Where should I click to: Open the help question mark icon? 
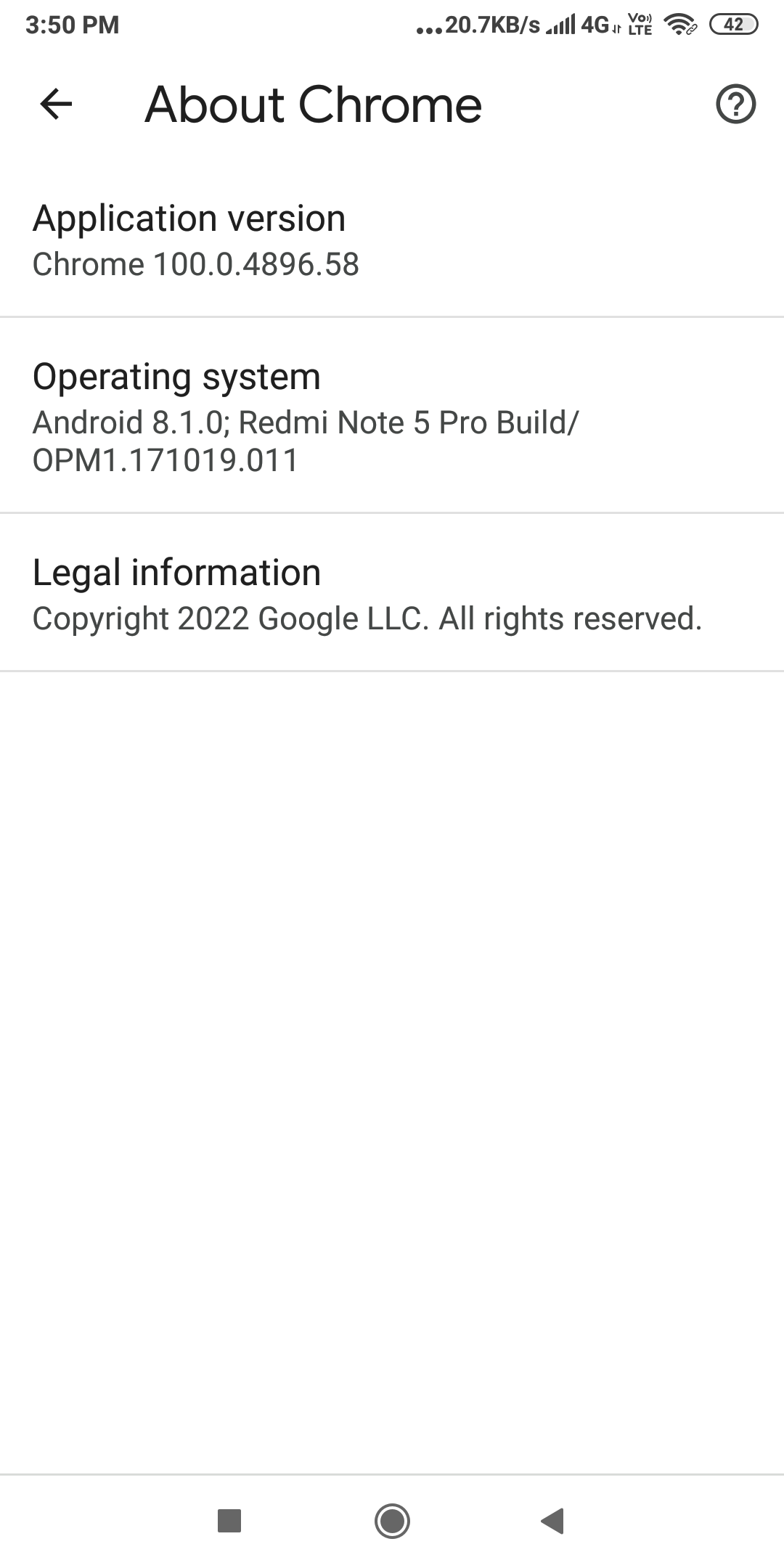click(x=735, y=105)
